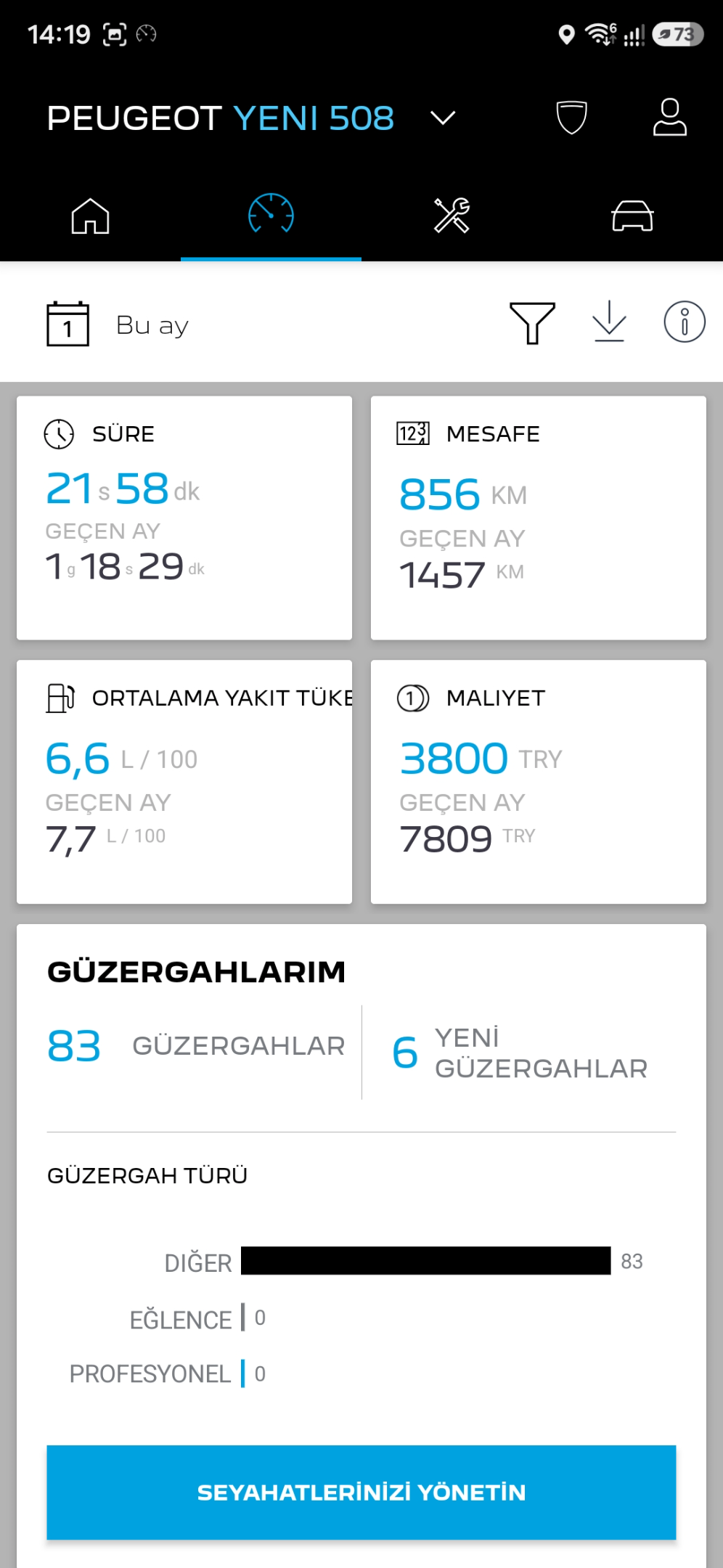Open the Peugeot shield icon
This screenshot has width=723, height=1568.
571,118
